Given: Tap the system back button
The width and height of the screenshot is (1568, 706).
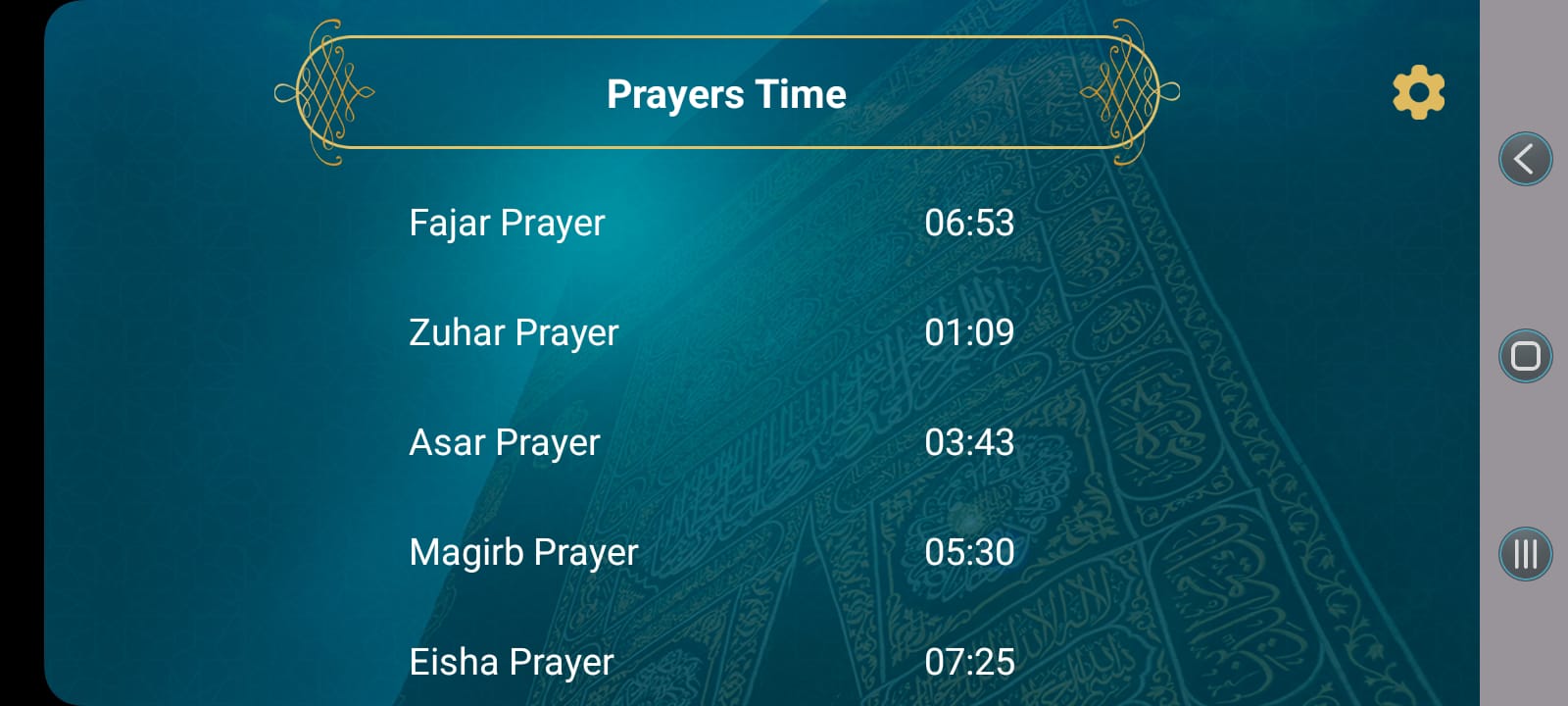Looking at the screenshot, I should click(x=1524, y=159).
